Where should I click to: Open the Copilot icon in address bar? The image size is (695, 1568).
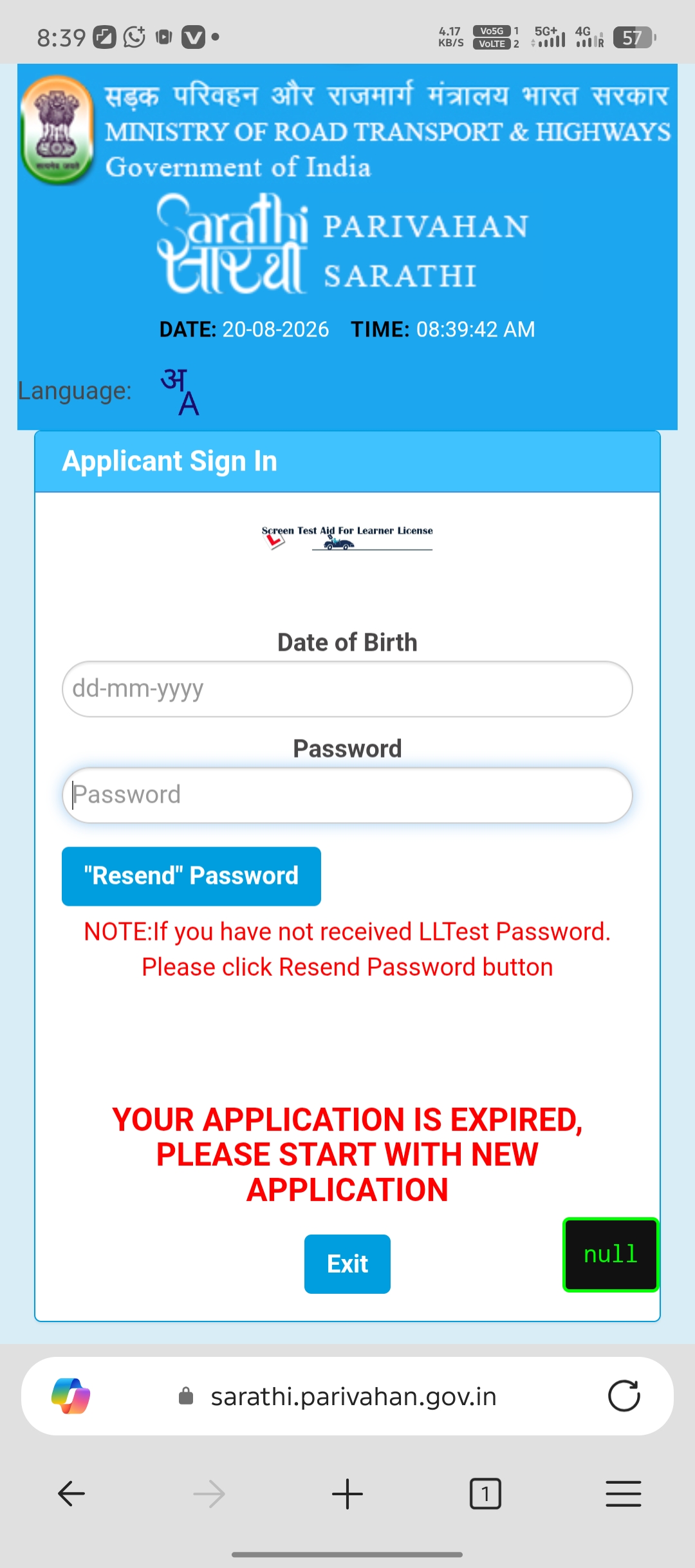pos(71,1396)
